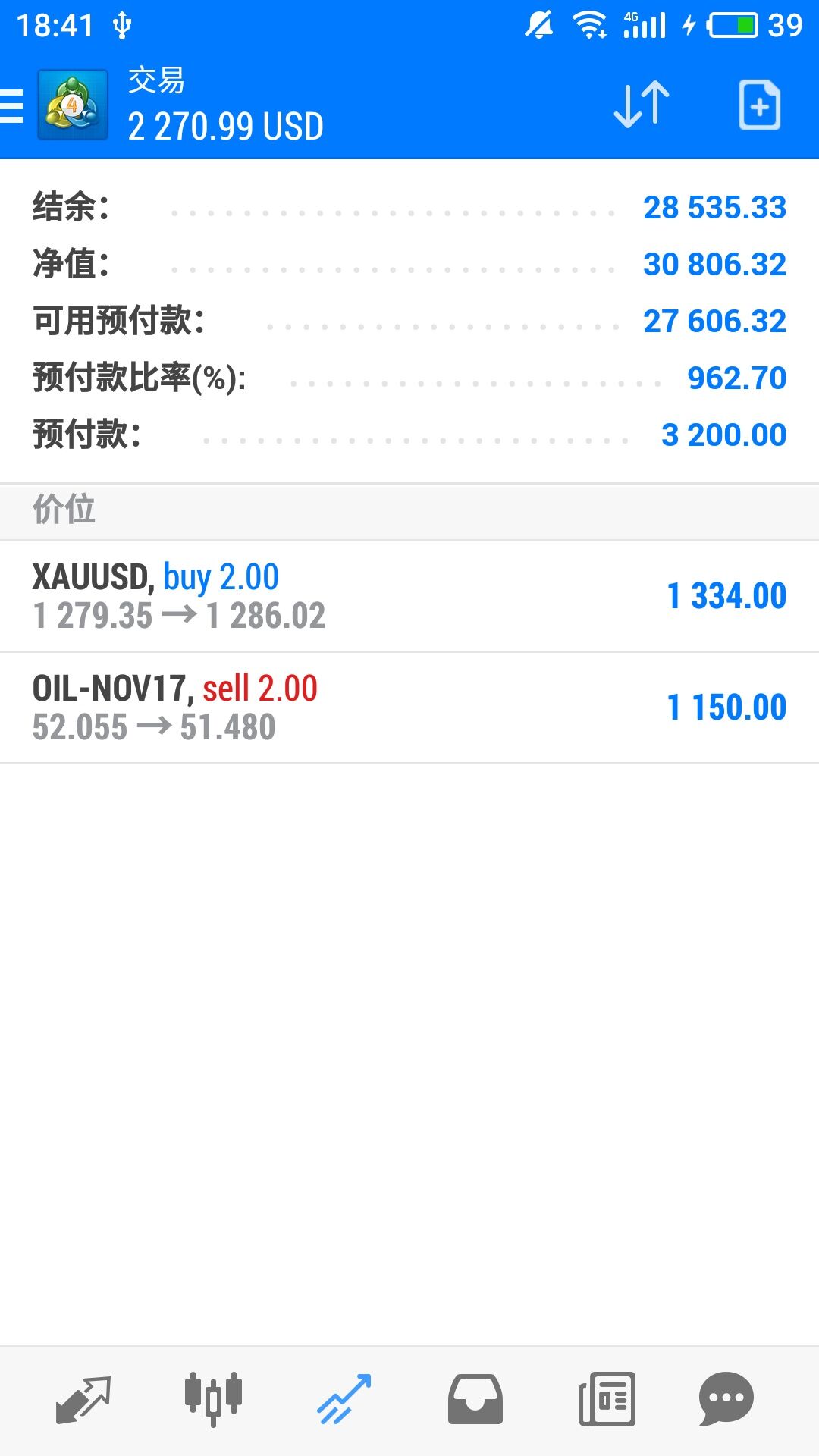Screen dimensions: 819x1456
Task: Tap the sort positions arrows icon
Action: tap(639, 106)
